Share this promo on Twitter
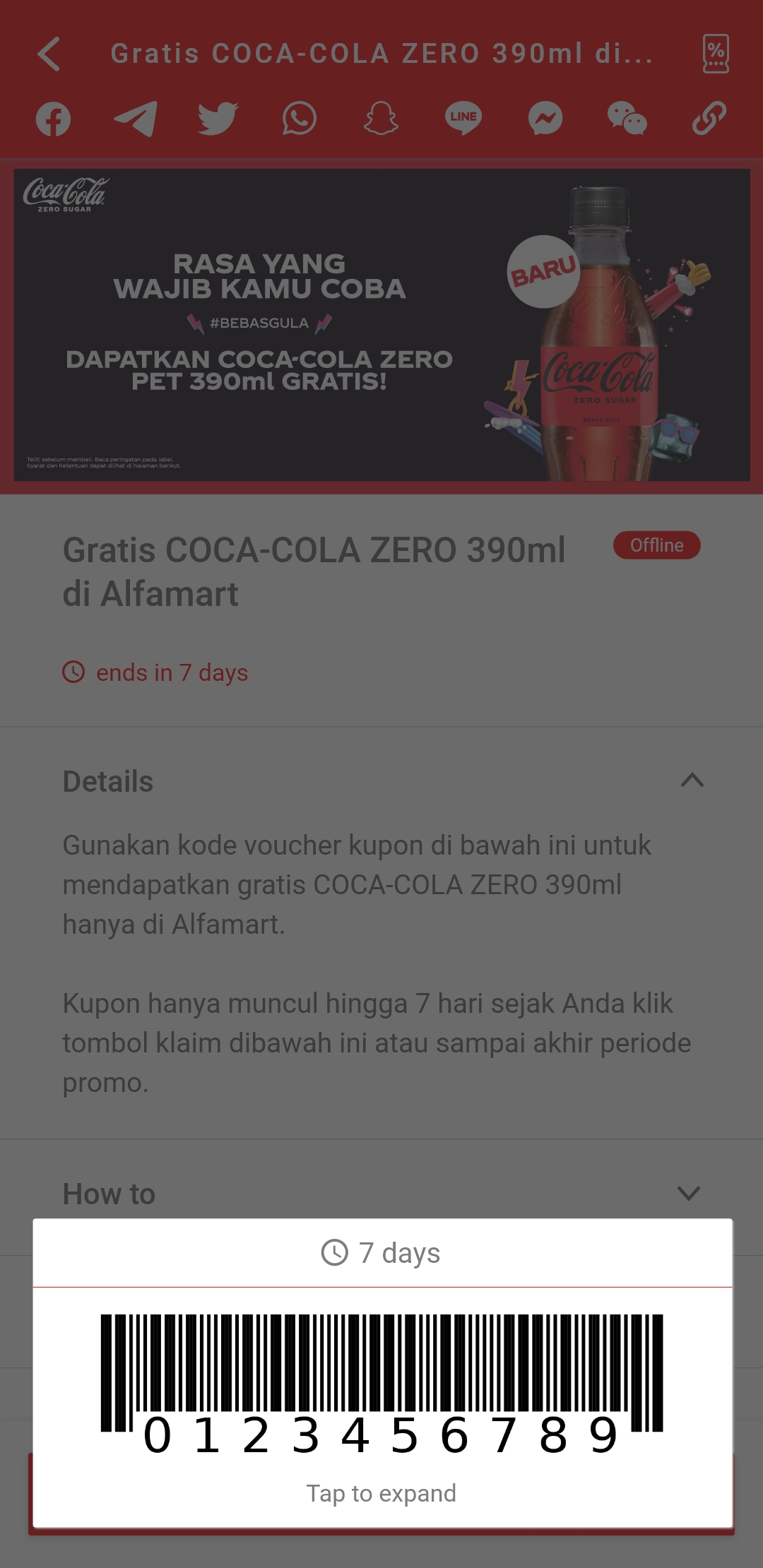This screenshot has height=1568, width=763. (218, 119)
